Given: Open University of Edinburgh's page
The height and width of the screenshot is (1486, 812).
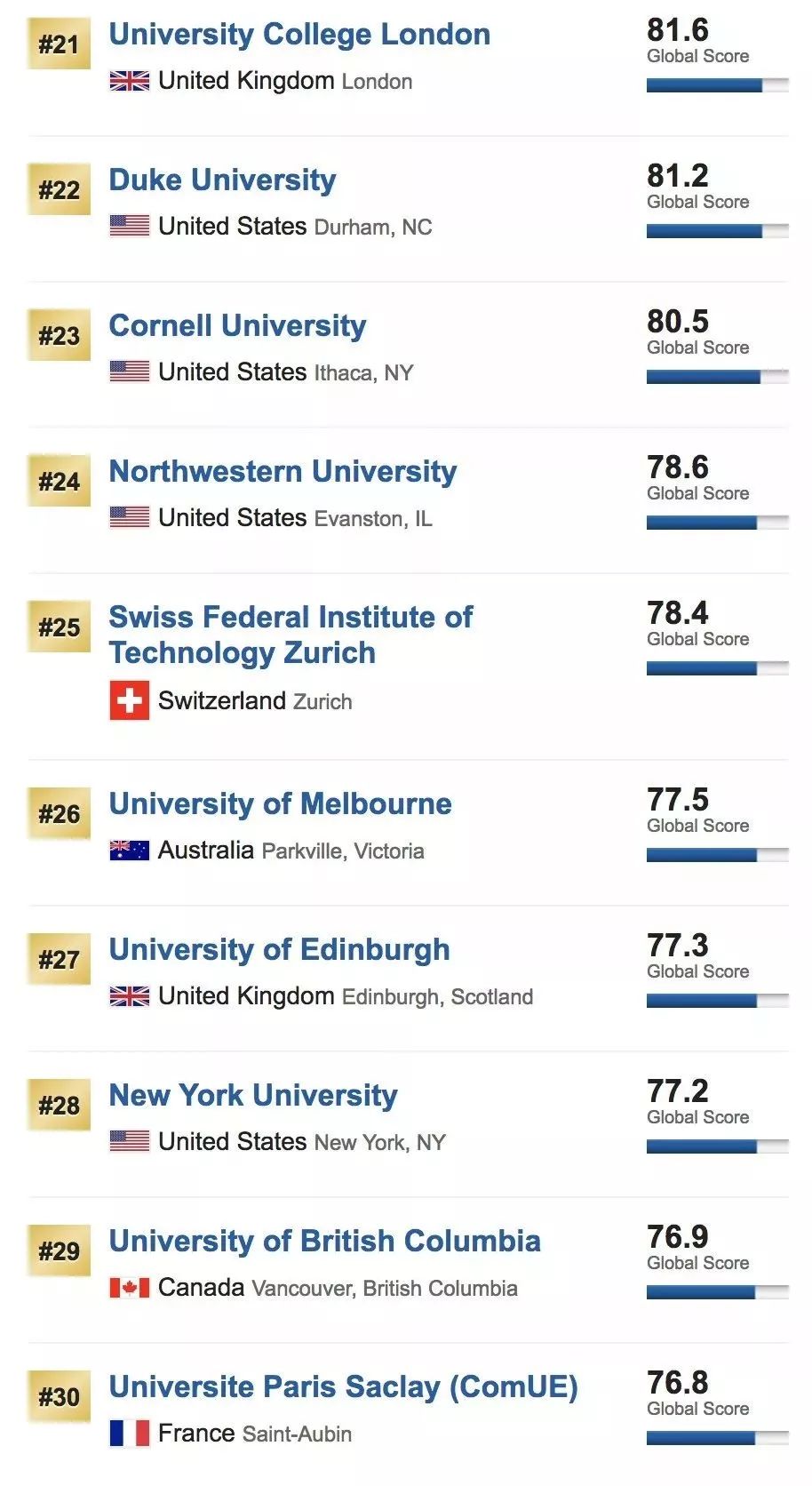Looking at the screenshot, I should (x=279, y=950).
